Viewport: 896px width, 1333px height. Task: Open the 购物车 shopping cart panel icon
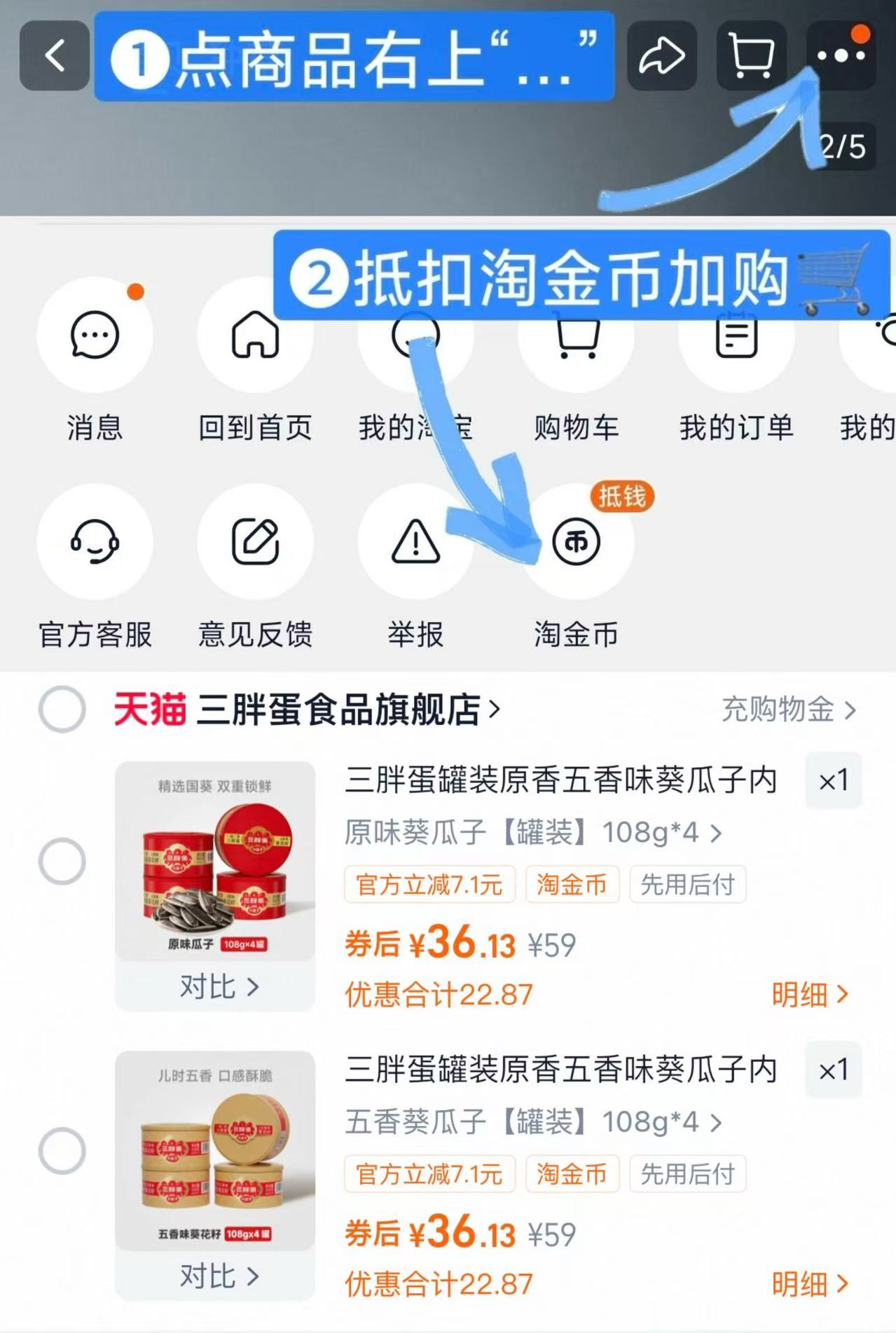576,336
